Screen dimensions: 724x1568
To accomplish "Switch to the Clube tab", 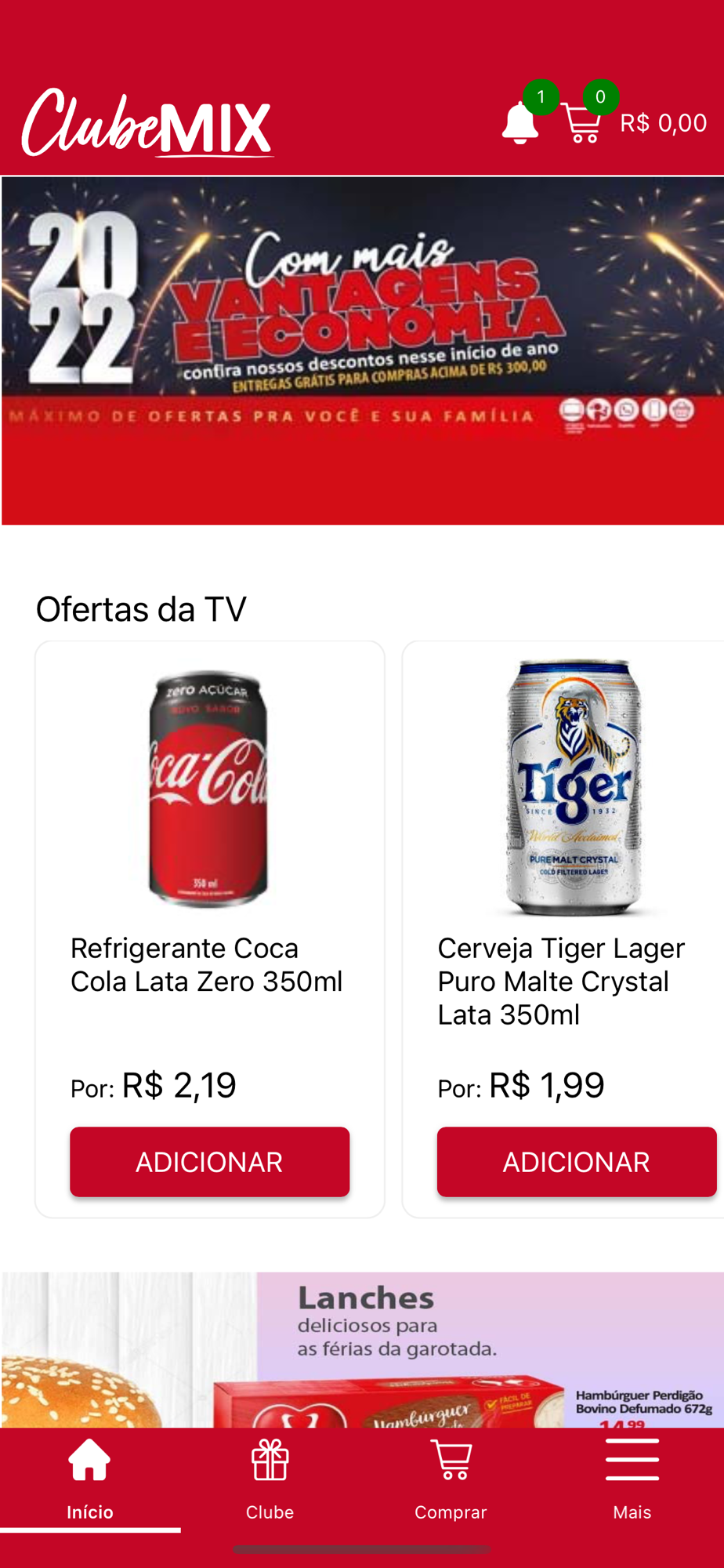I will [270, 1478].
